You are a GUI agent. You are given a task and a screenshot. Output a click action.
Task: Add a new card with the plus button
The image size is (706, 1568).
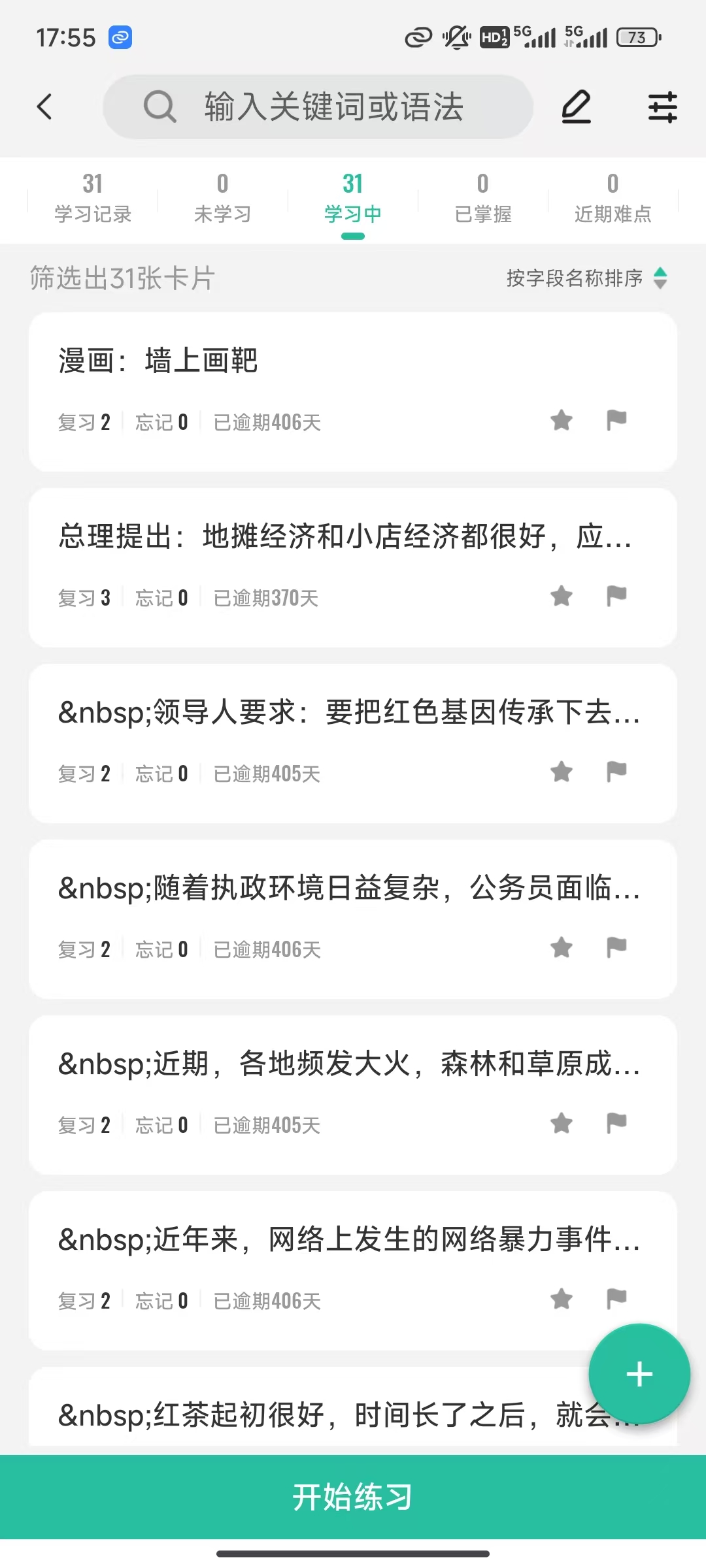click(x=639, y=1374)
